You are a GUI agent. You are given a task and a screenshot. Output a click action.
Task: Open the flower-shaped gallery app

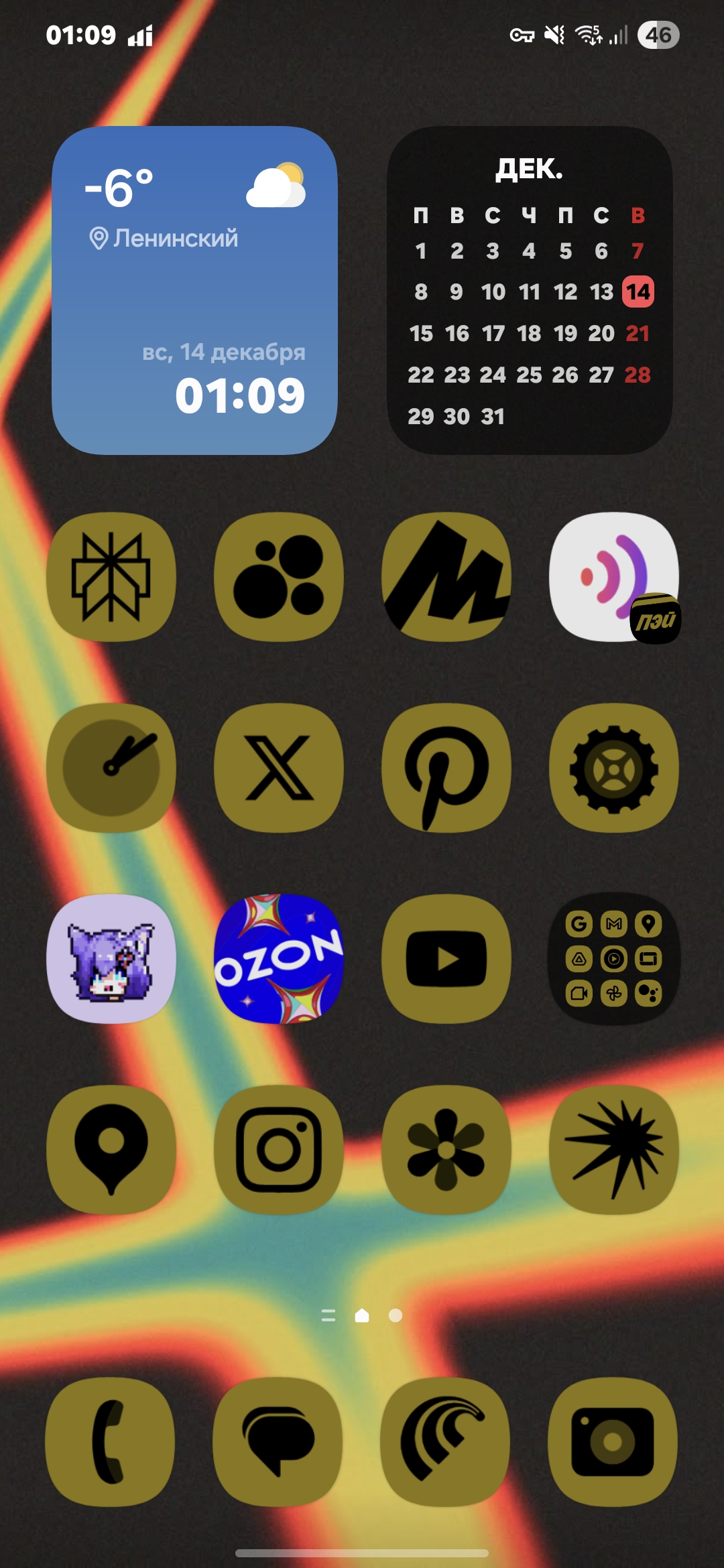click(446, 1150)
